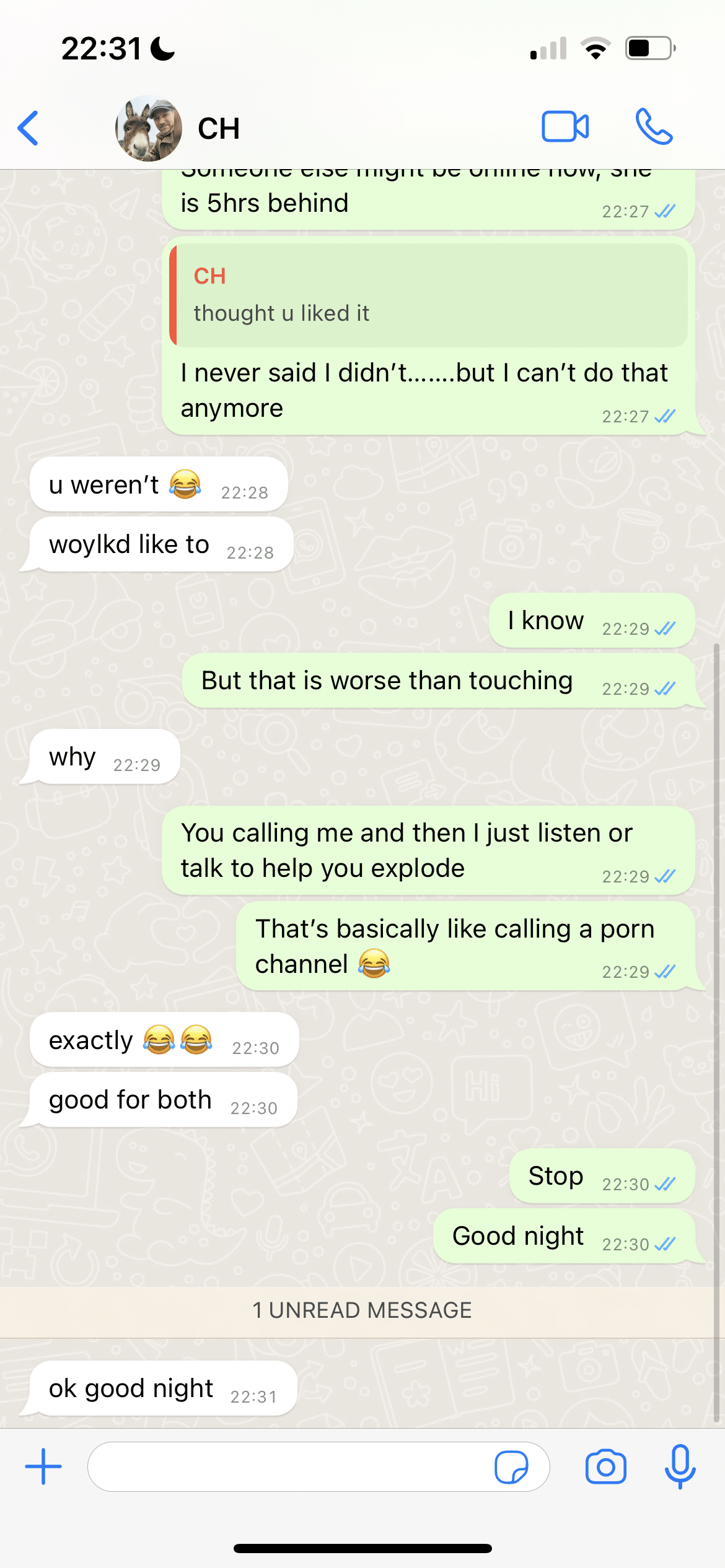Open the plus attachment menu
The height and width of the screenshot is (1568, 725).
(x=43, y=1466)
